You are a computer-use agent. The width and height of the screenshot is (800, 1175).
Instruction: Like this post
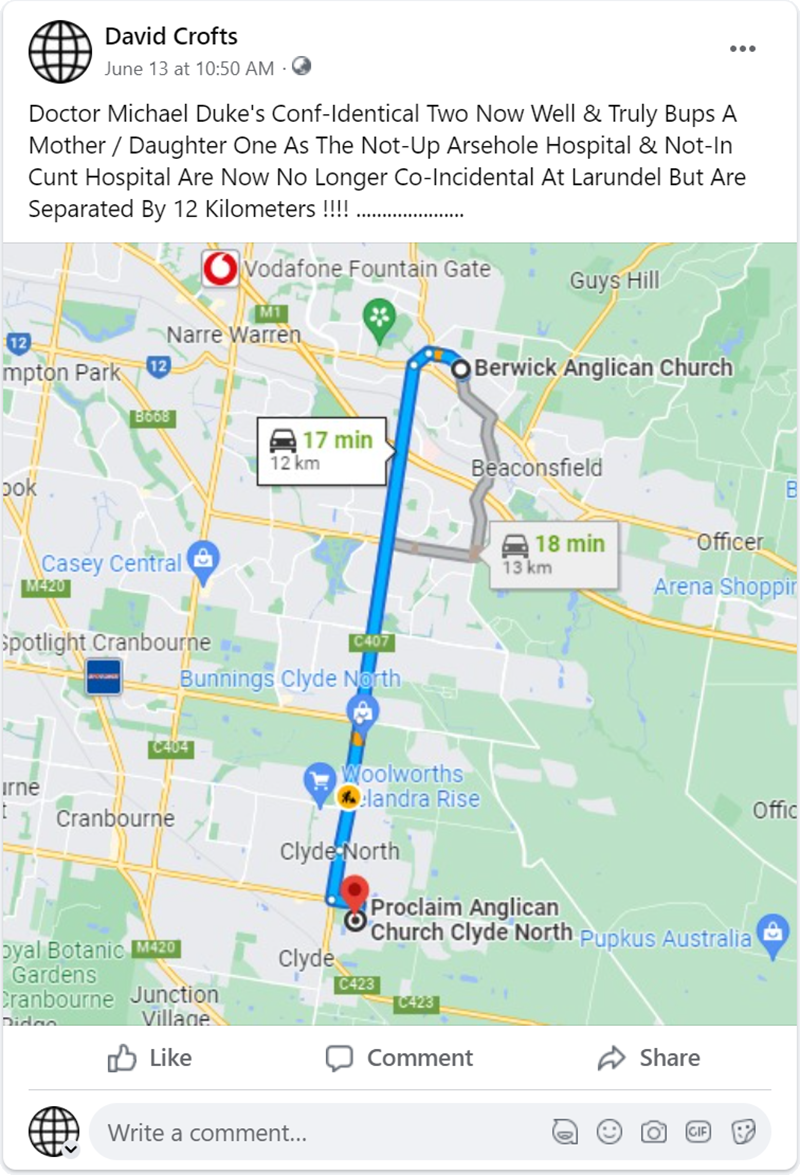(x=149, y=1058)
